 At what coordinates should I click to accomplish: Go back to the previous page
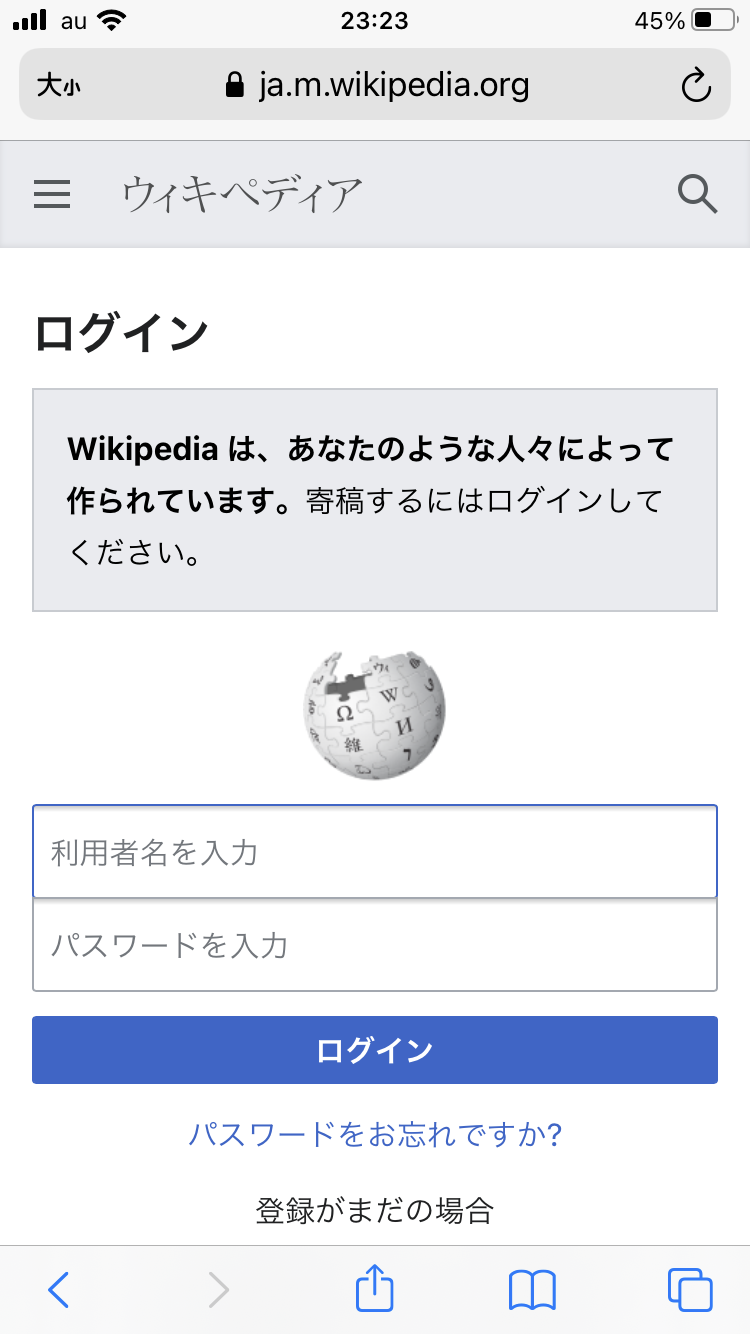pos(58,1290)
